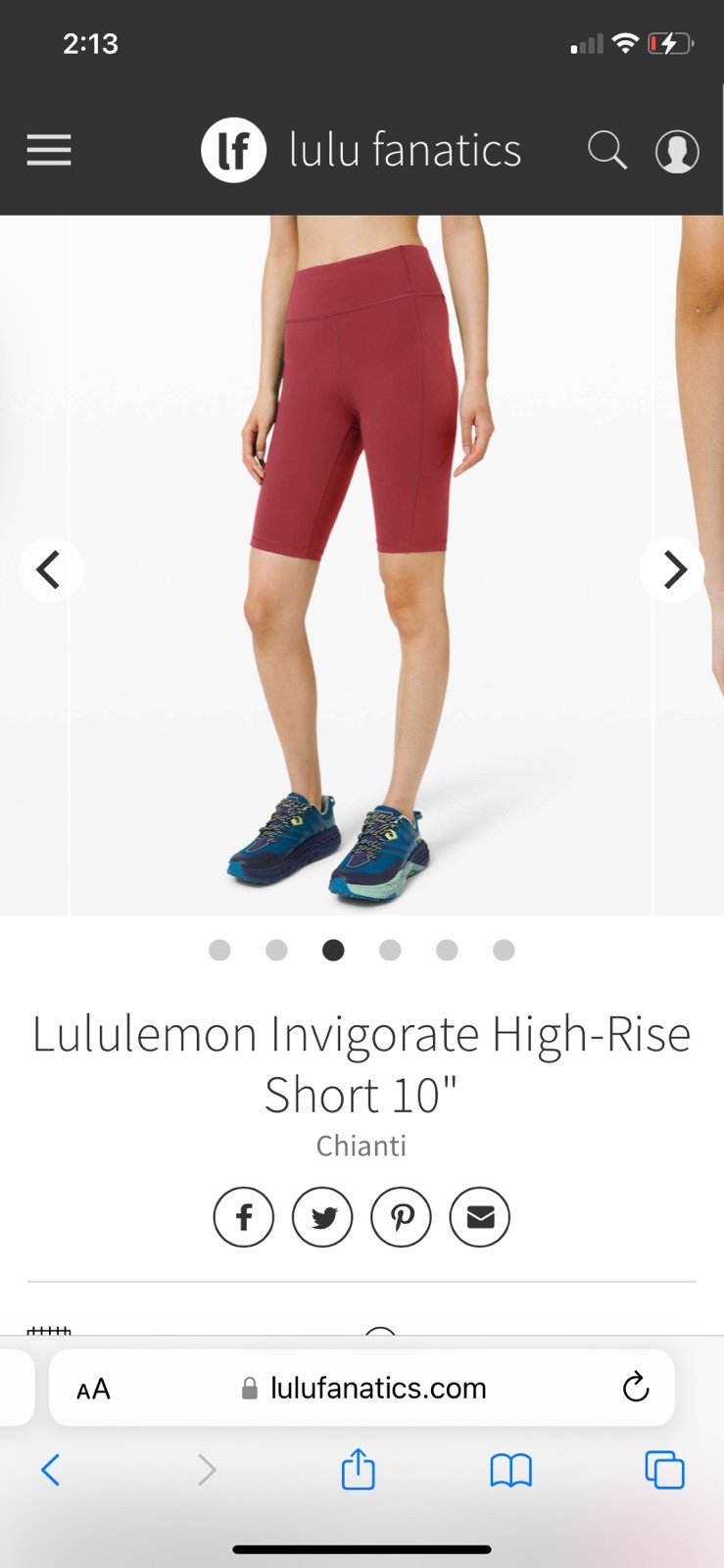Tap the lulufanatics.com address bar
Viewport: 724px width, 1568px height.
click(362, 1388)
